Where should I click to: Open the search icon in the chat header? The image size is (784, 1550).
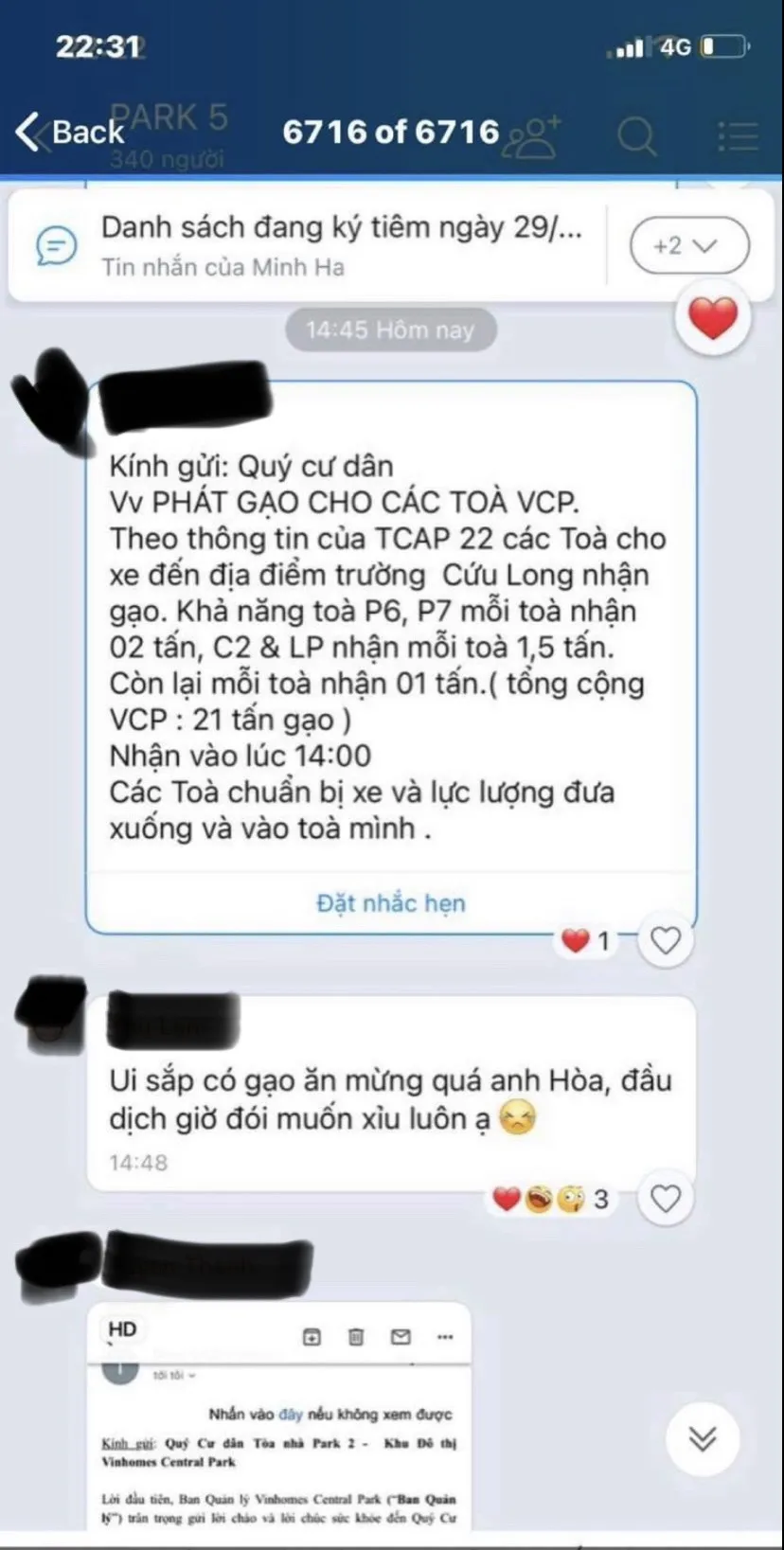636,134
